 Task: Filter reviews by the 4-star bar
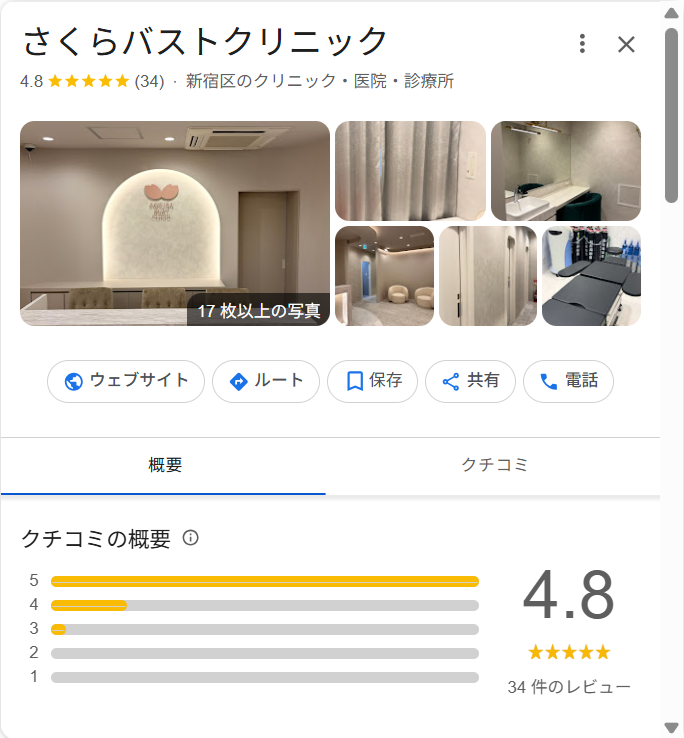[264, 605]
